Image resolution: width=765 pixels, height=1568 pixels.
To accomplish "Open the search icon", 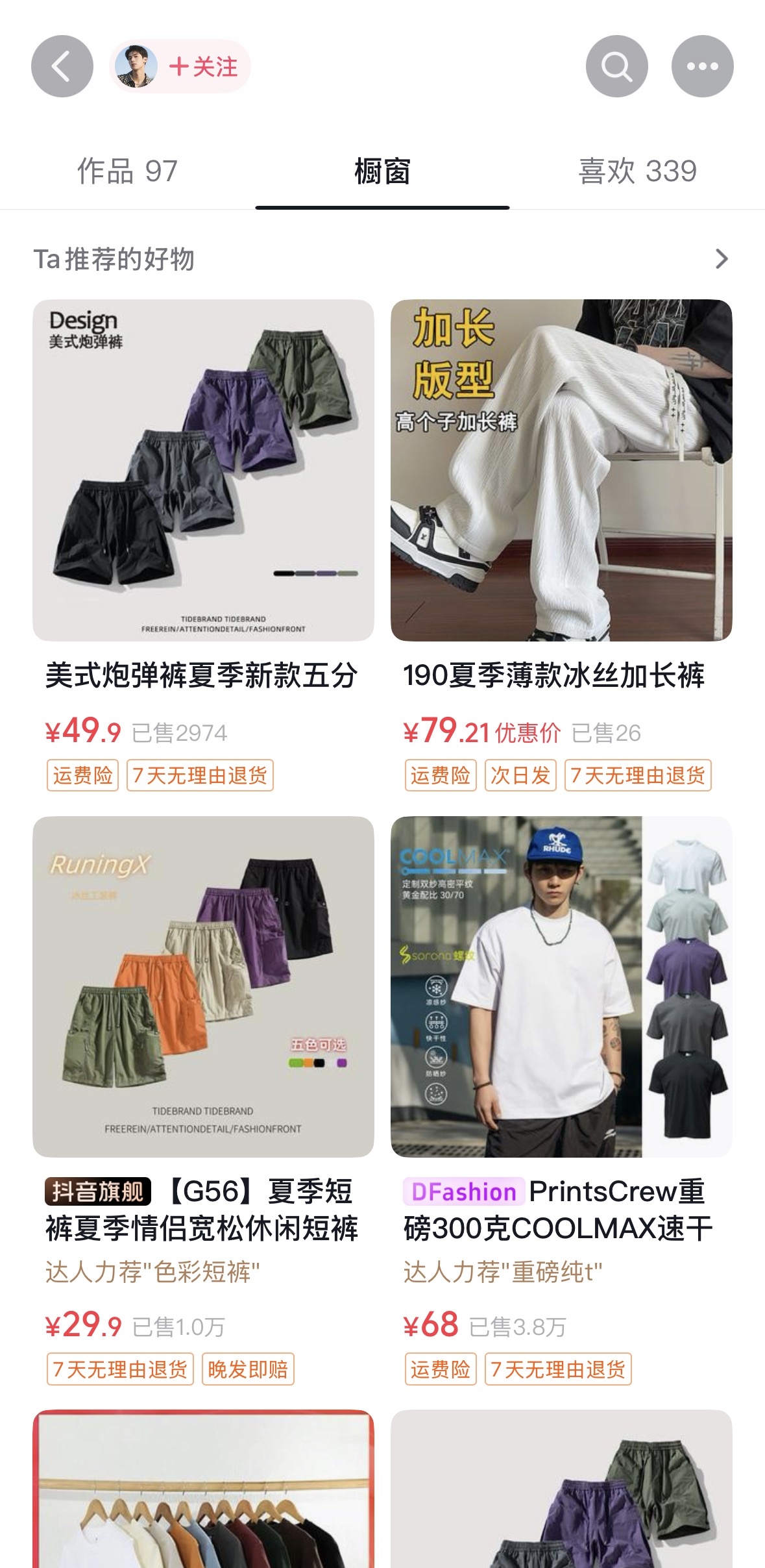I will pyautogui.click(x=616, y=66).
